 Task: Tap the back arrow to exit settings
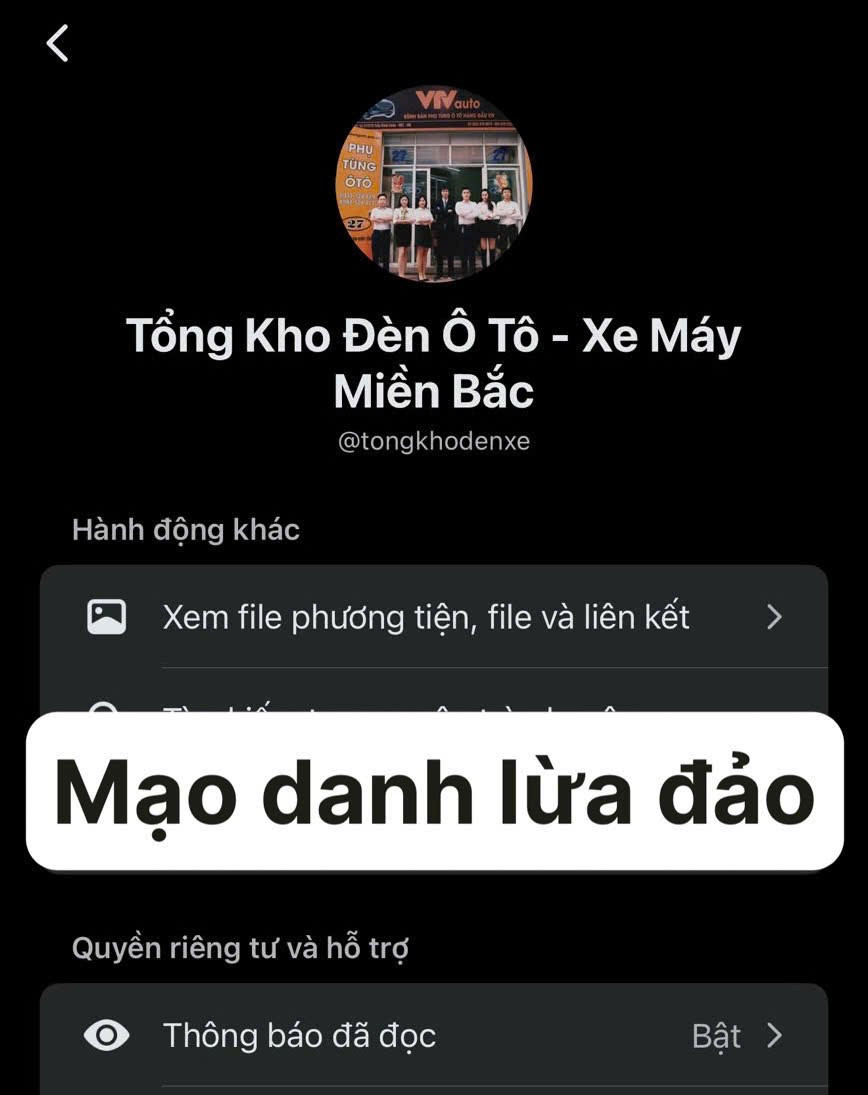click(x=57, y=44)
